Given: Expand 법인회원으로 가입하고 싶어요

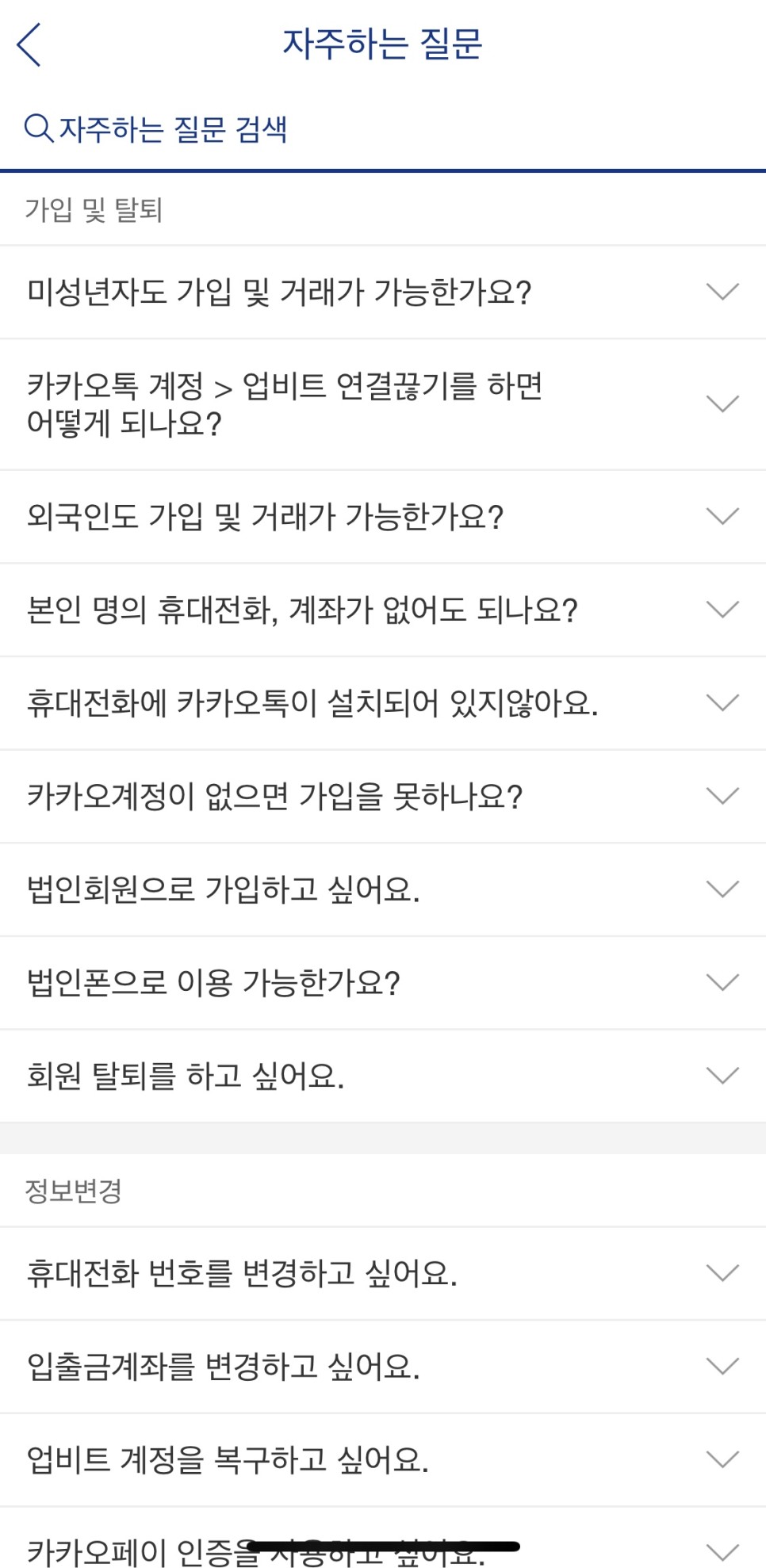Looking at the screenshot, I should point(383,889).
